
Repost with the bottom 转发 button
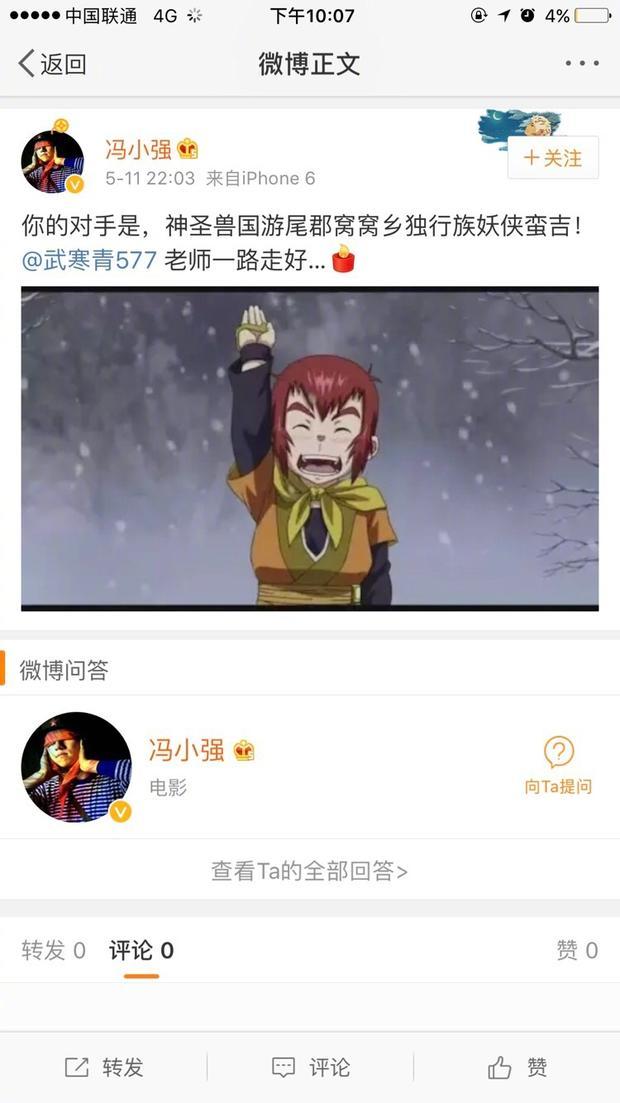coord(104,1067)
